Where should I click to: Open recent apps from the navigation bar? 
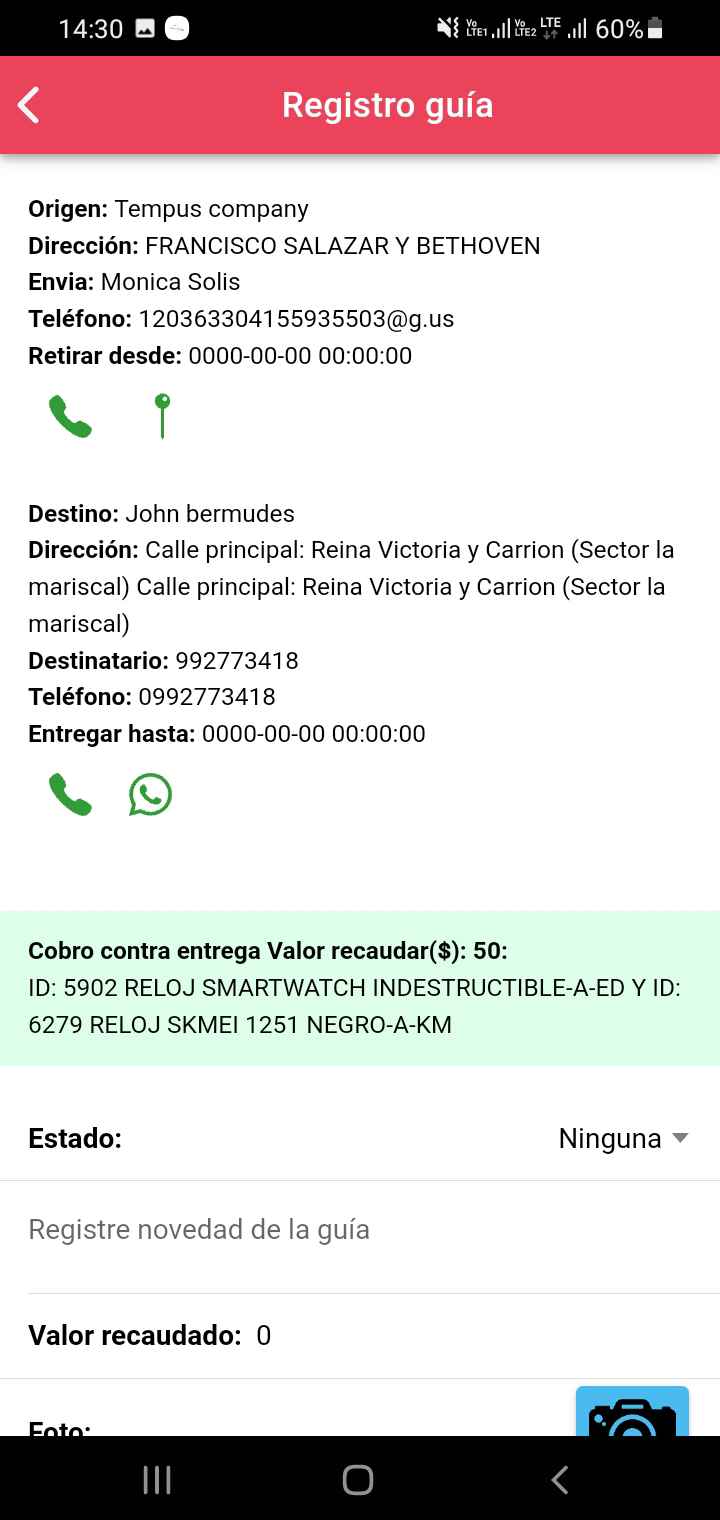(x=157, y=1480)
